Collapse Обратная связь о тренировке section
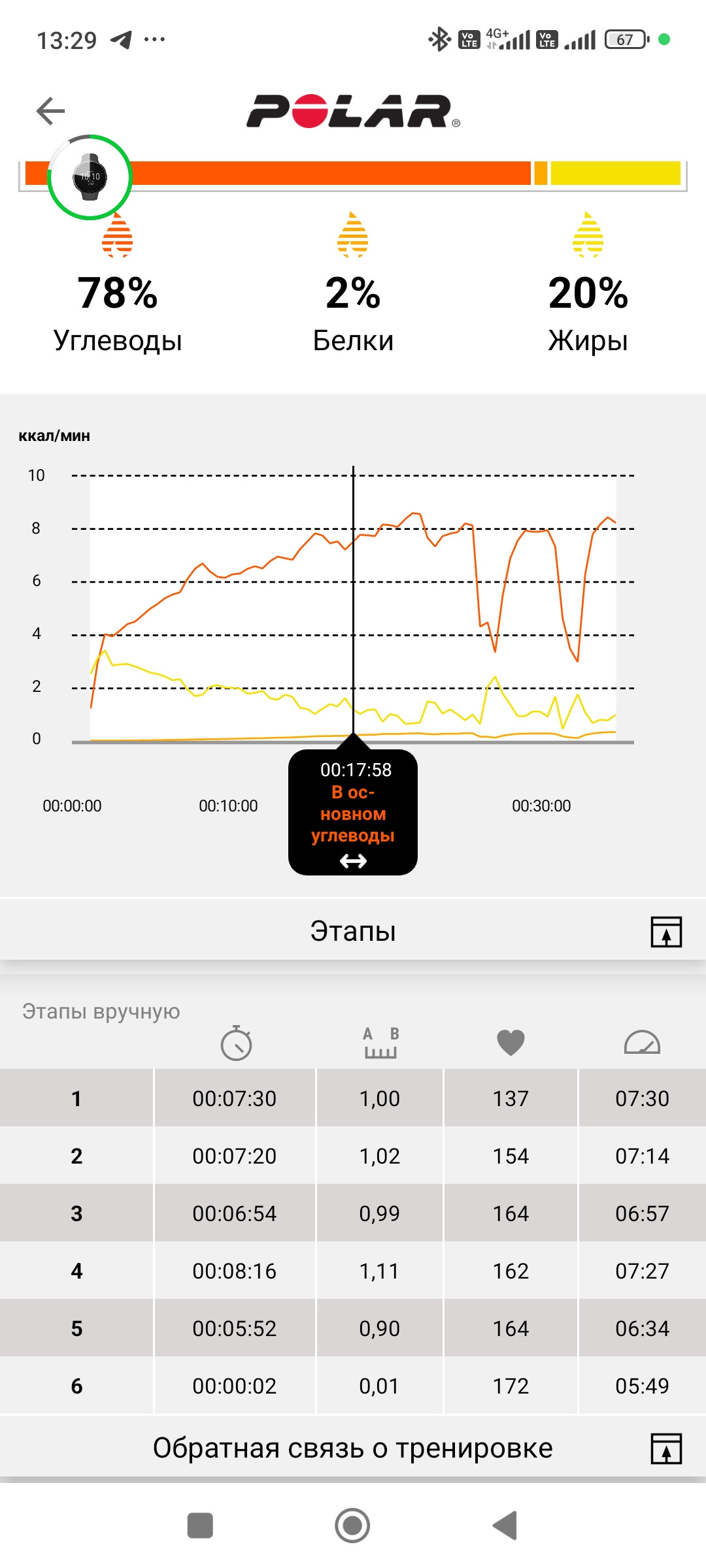 pyautogui.click(x=666, y=1448)
